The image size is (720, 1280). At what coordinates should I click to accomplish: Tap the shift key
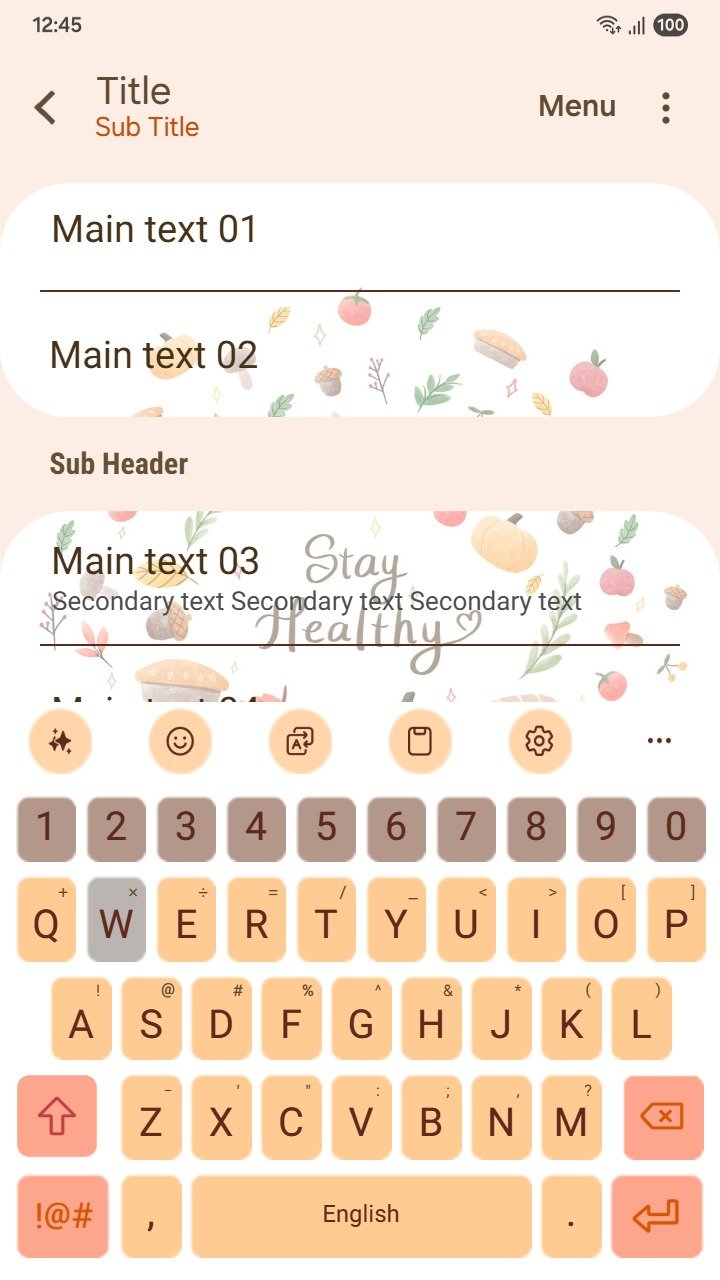click(x=57, y=1116)
